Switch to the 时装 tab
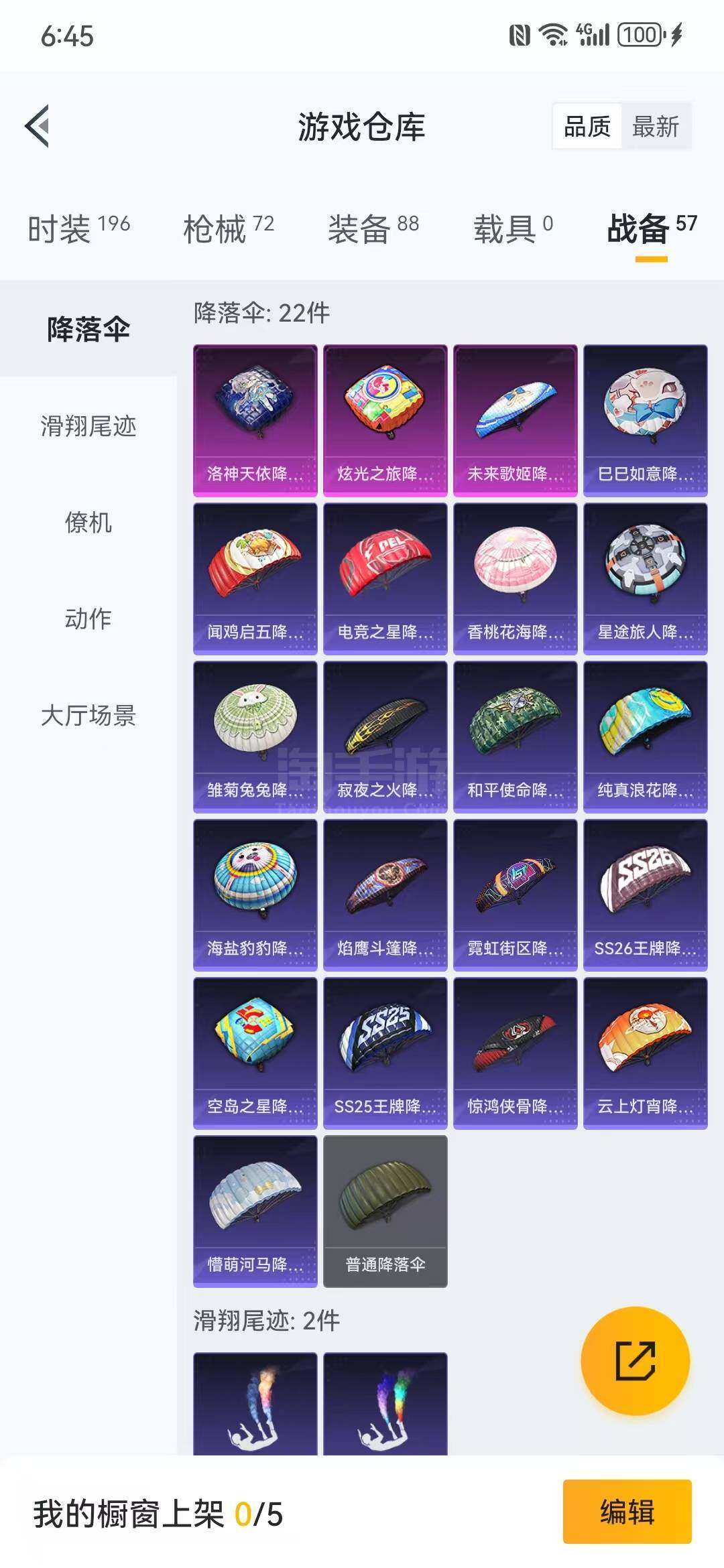 (x=78, y=229)
